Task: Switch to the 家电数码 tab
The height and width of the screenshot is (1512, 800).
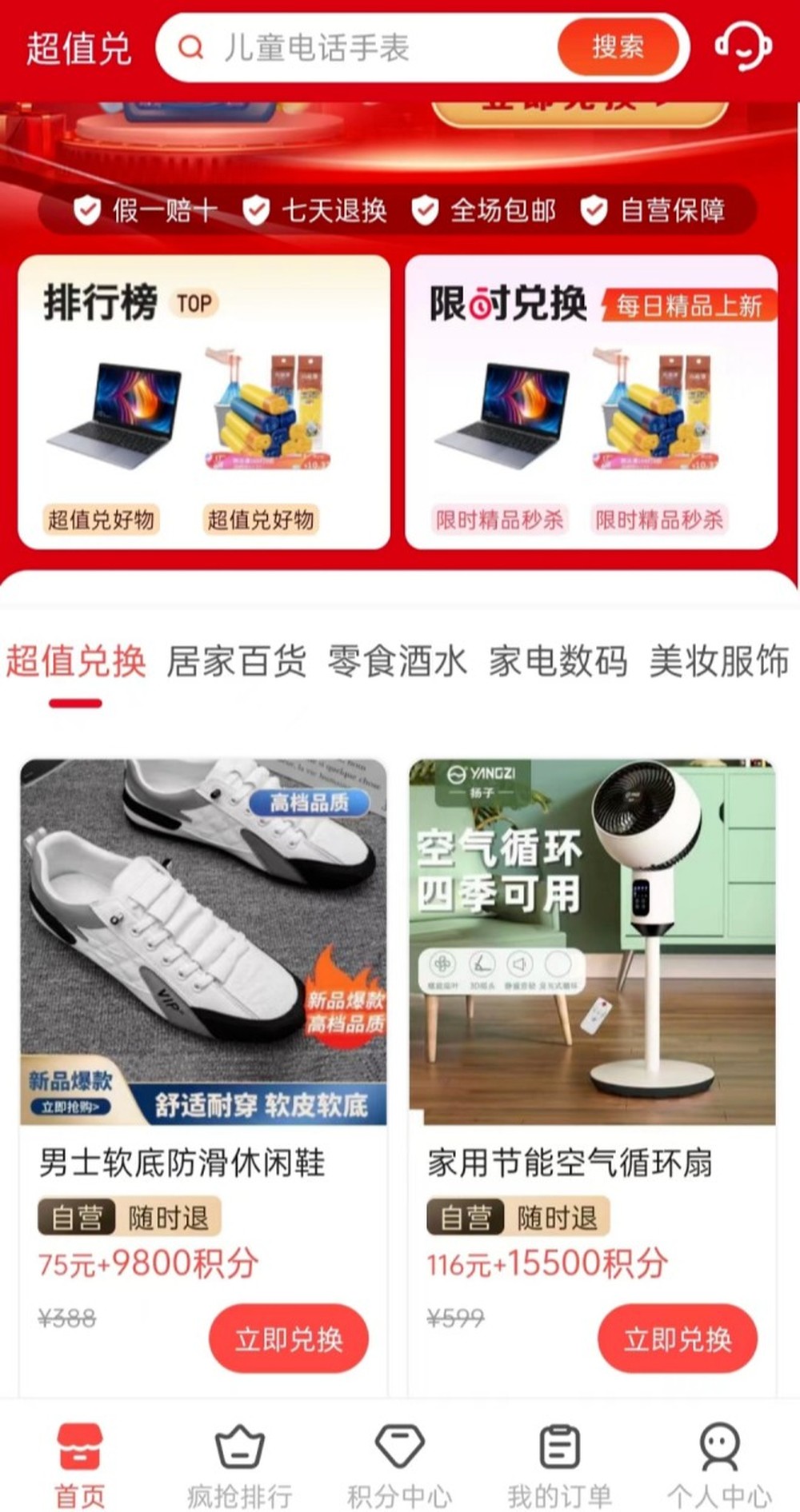Action: click(x=558, y=662)
